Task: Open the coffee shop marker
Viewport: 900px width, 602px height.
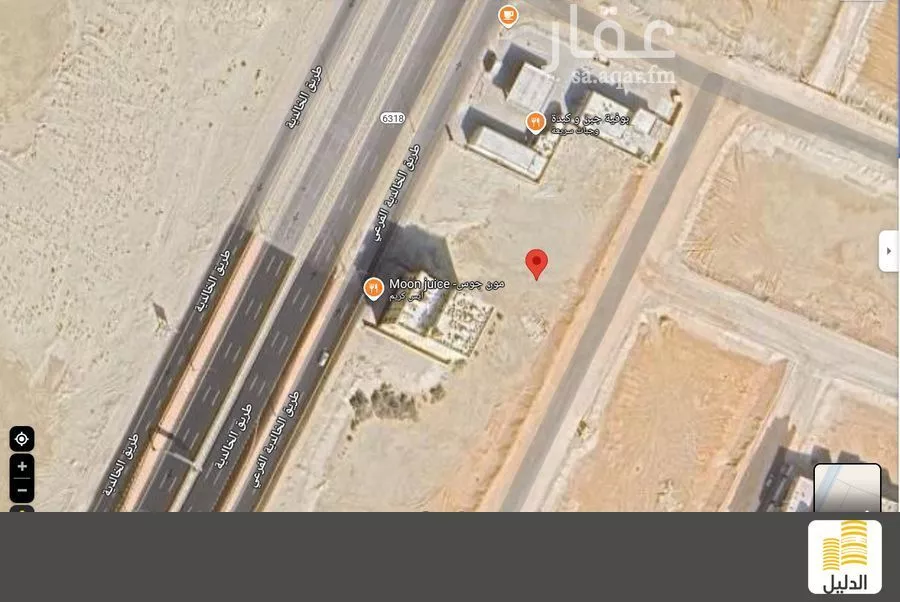Action: [x=508, y=15]
